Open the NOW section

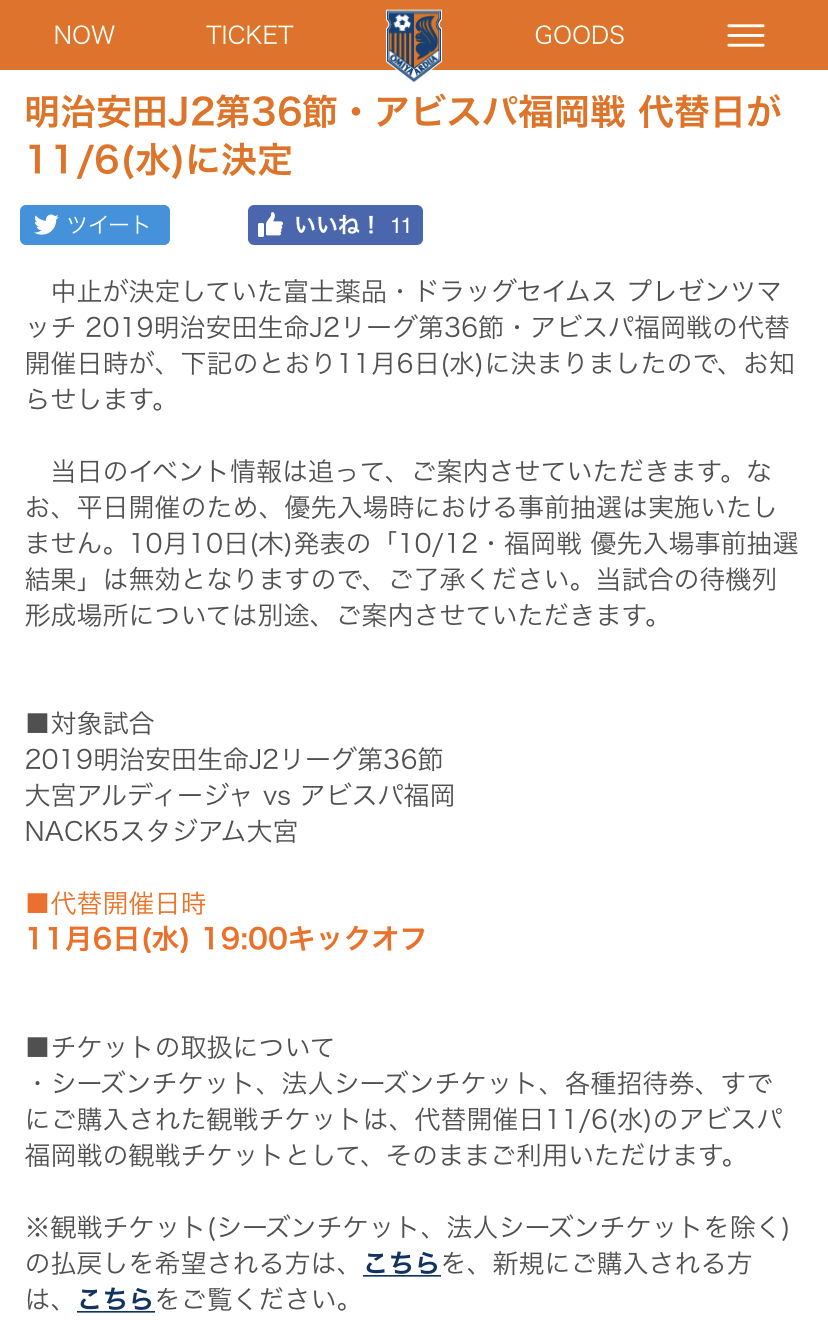[84, 35]
